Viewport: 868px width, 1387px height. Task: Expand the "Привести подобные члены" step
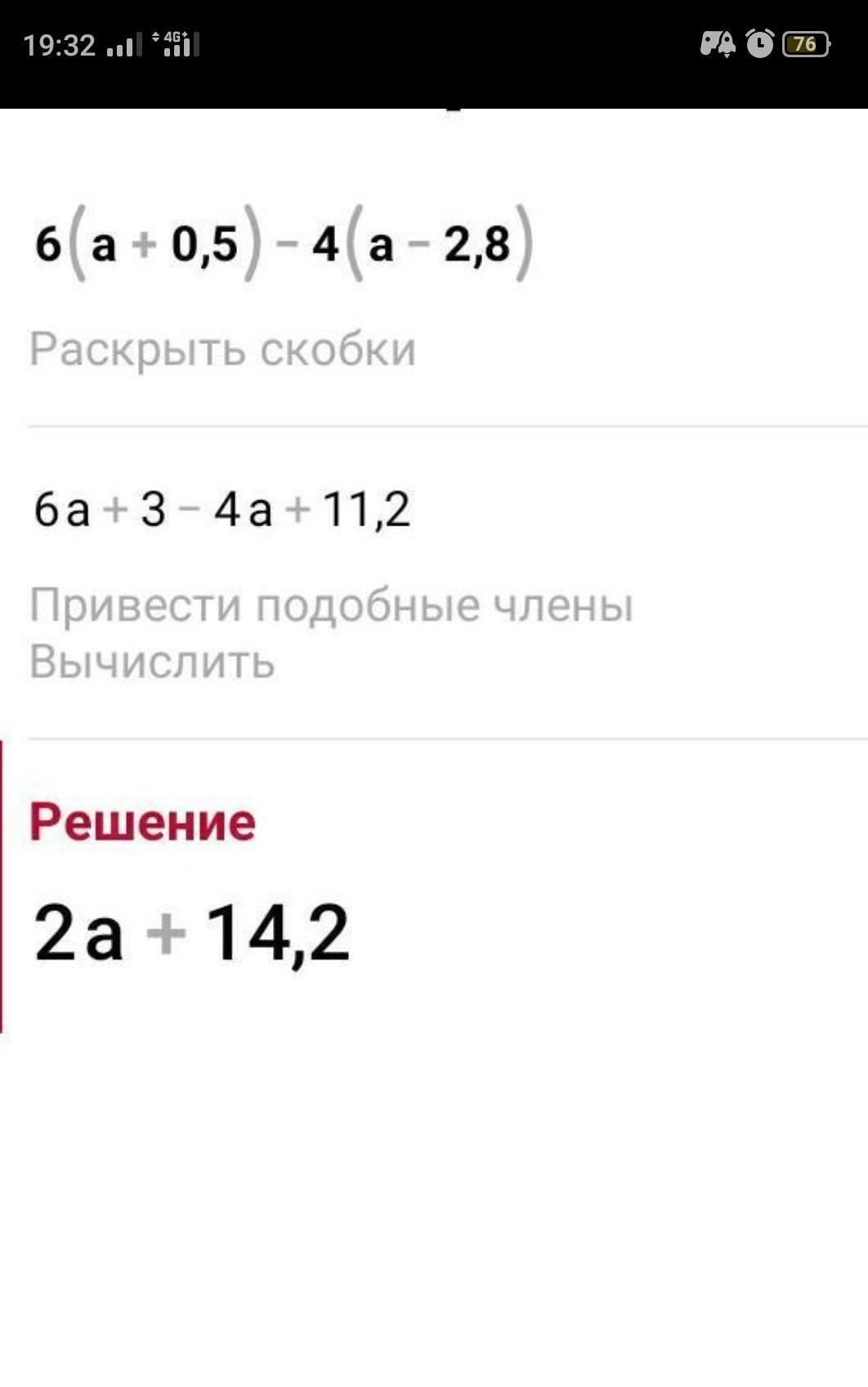coord(331,606)
